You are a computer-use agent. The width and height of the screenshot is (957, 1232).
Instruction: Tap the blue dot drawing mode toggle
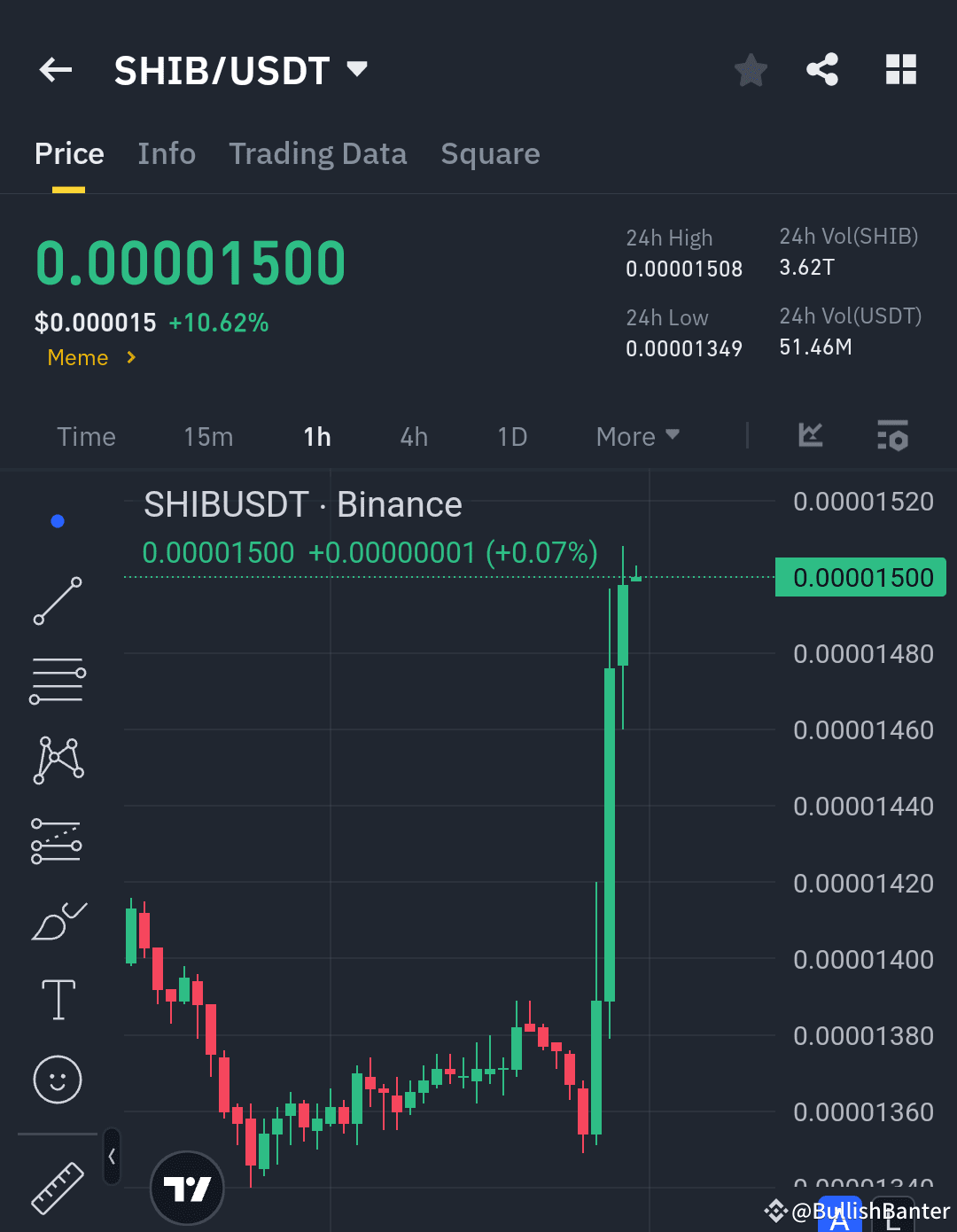click(57, 521)
